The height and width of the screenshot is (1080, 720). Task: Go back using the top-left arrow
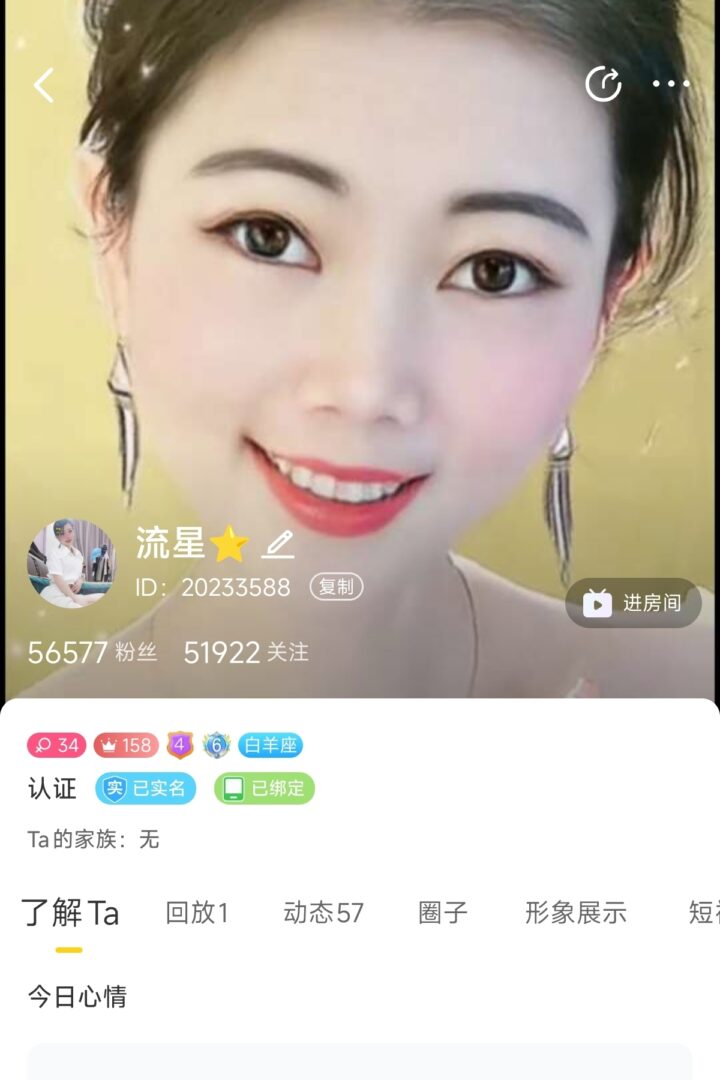point(44,85)
